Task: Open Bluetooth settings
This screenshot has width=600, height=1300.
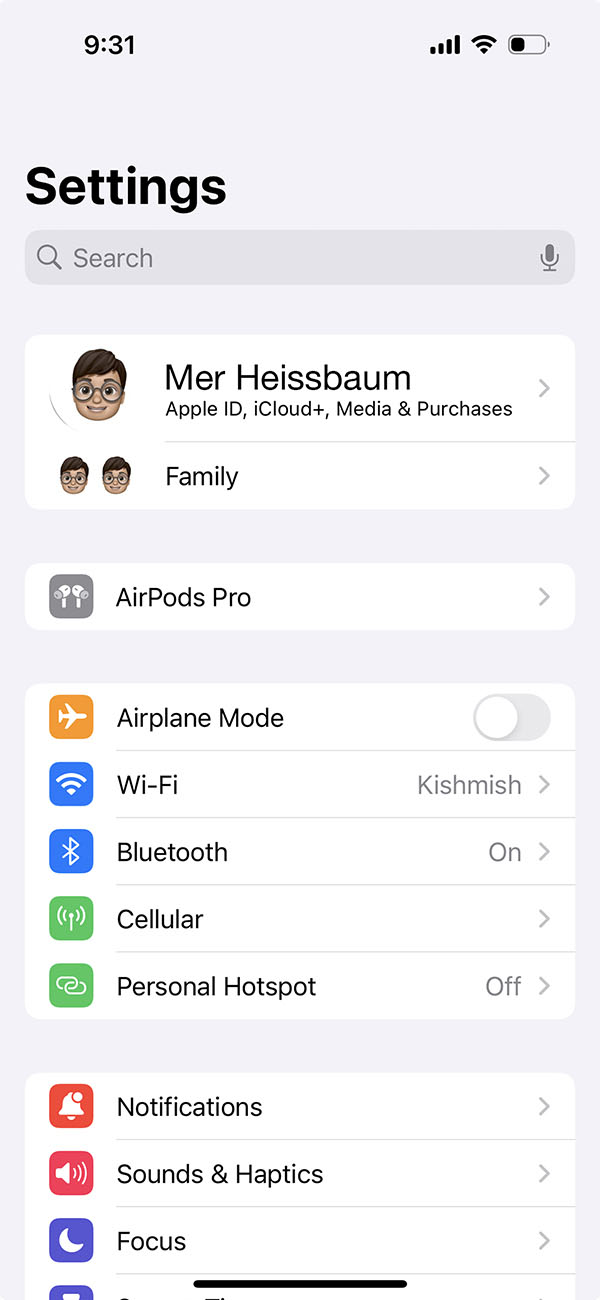Action: [x=300, y=852]
